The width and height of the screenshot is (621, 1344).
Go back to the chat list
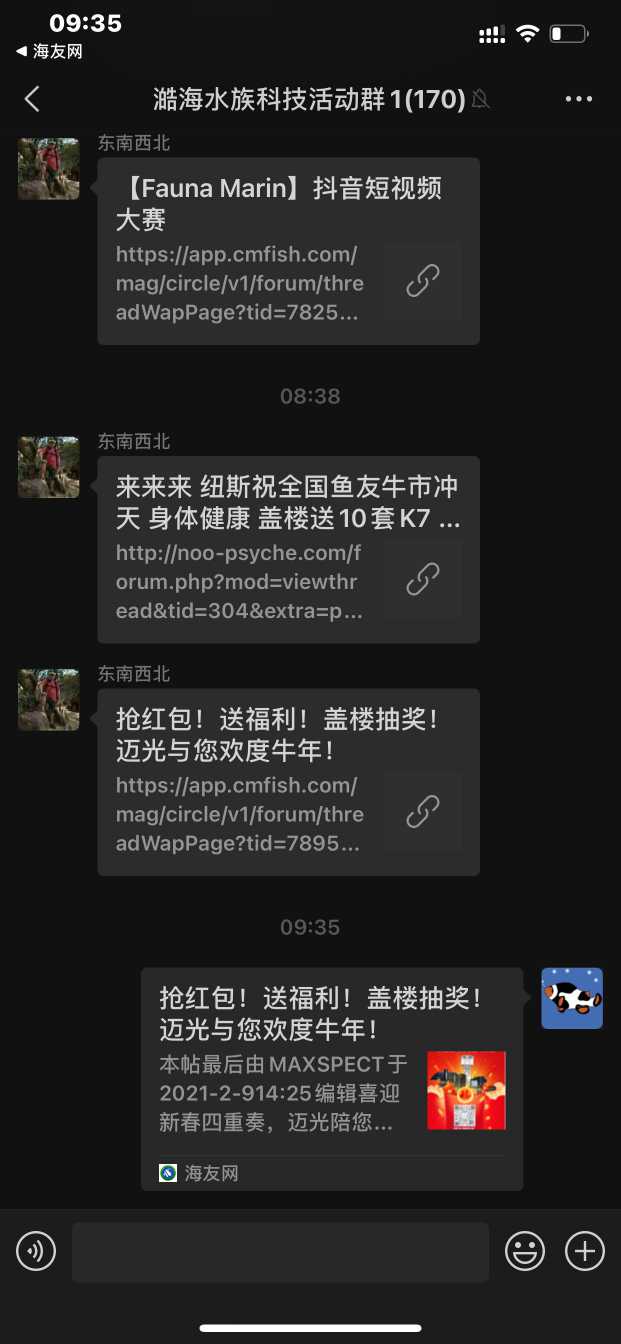[x=32, y=98]
